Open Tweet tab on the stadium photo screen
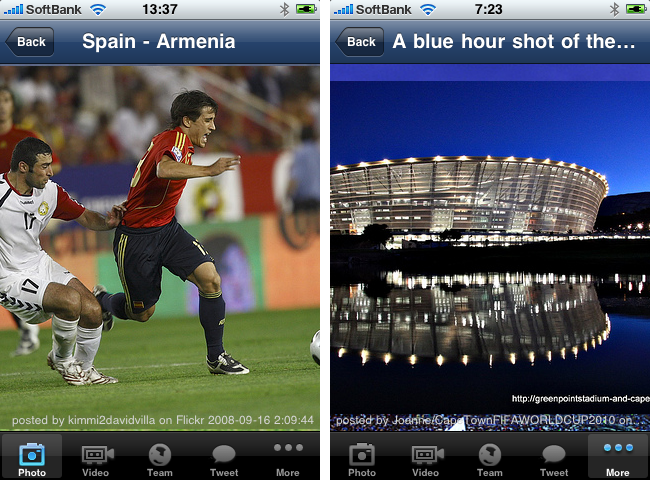650x480 pixels. point(554,458)
